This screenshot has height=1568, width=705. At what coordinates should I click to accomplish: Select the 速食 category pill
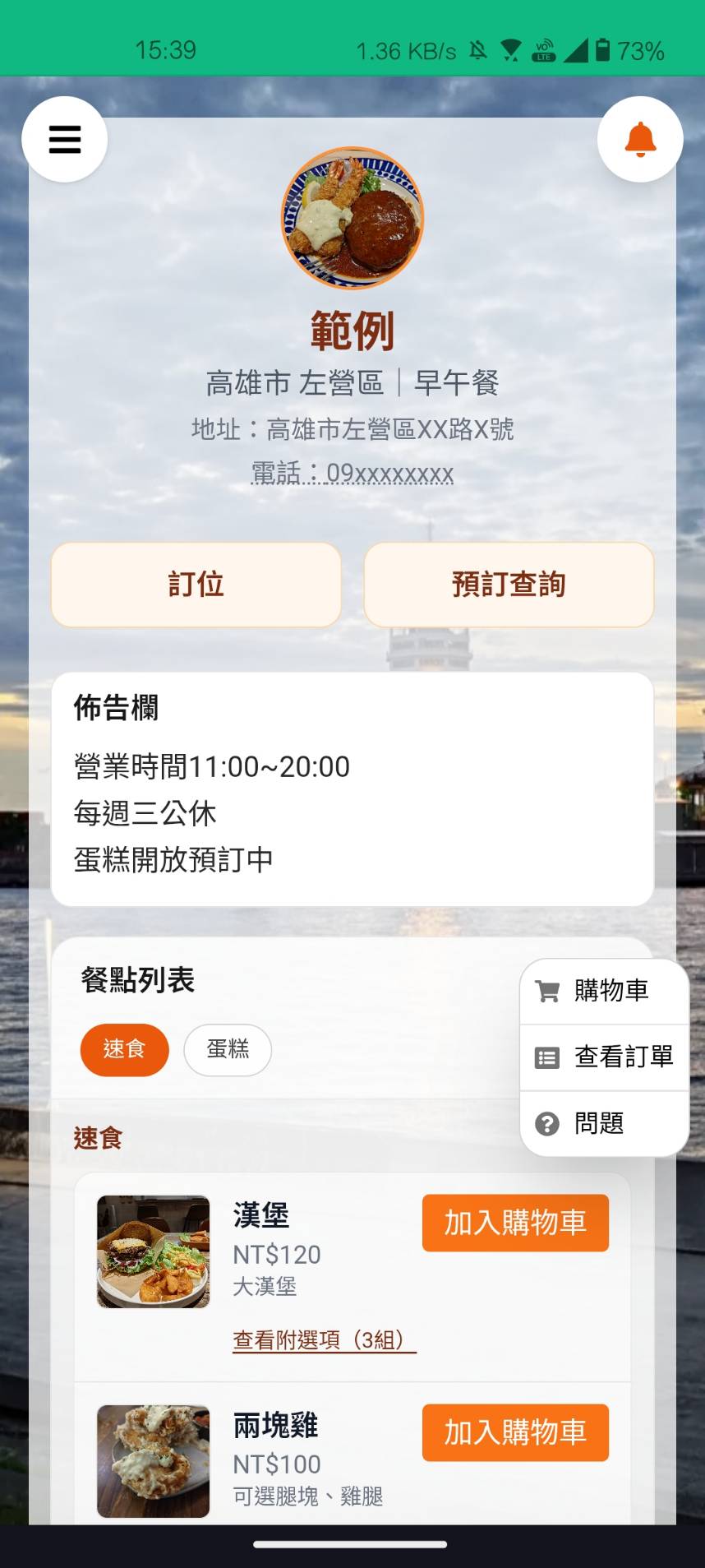[124, 1050]
